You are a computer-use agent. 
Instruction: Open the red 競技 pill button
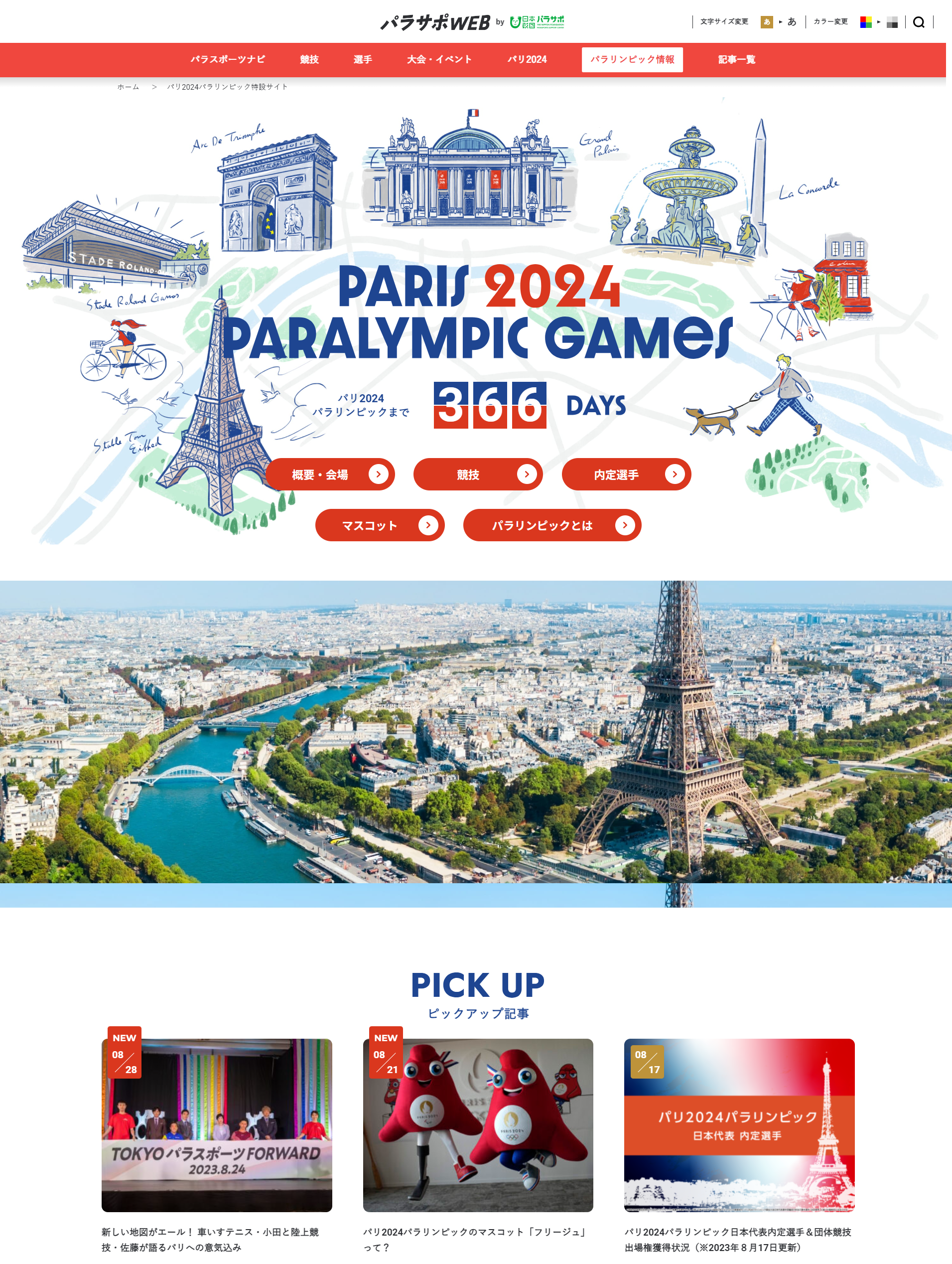[477, 474]
